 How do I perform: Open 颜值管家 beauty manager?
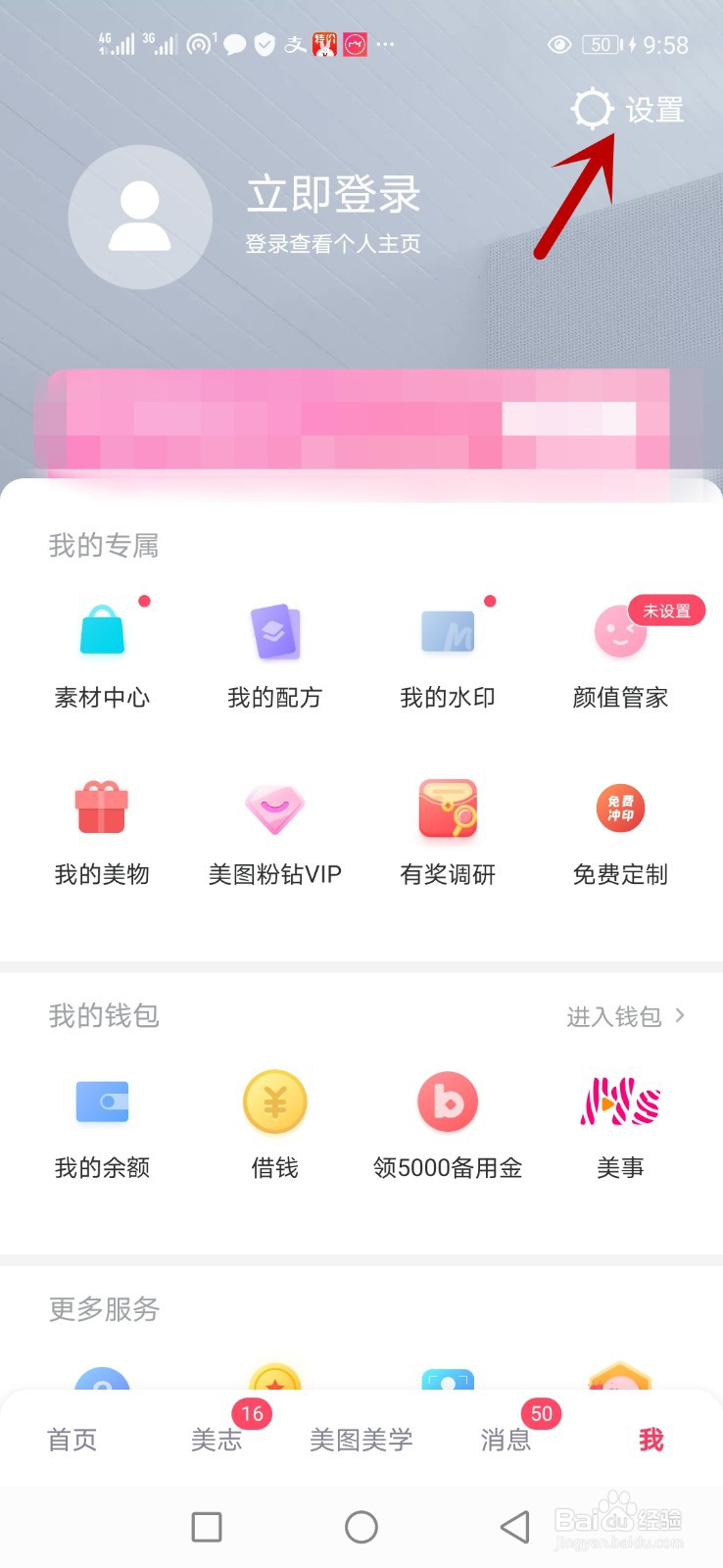point(619,647)
